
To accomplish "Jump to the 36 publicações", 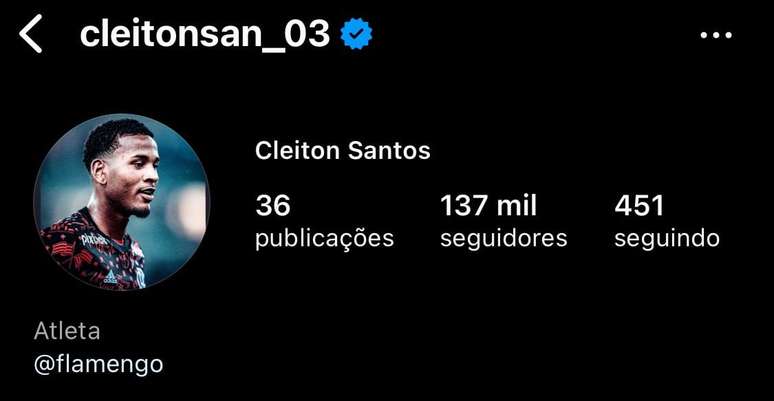I will point(323,221).
